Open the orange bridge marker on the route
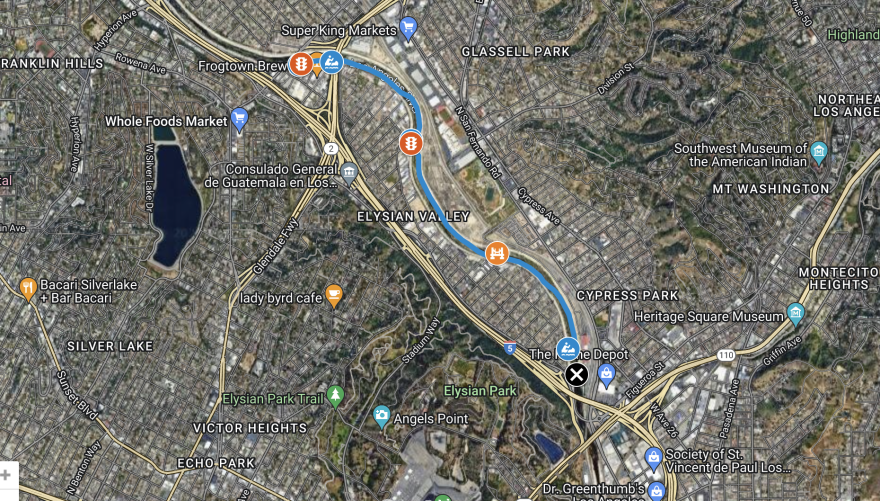Screen dimensions: 880x501 (496, 253)
